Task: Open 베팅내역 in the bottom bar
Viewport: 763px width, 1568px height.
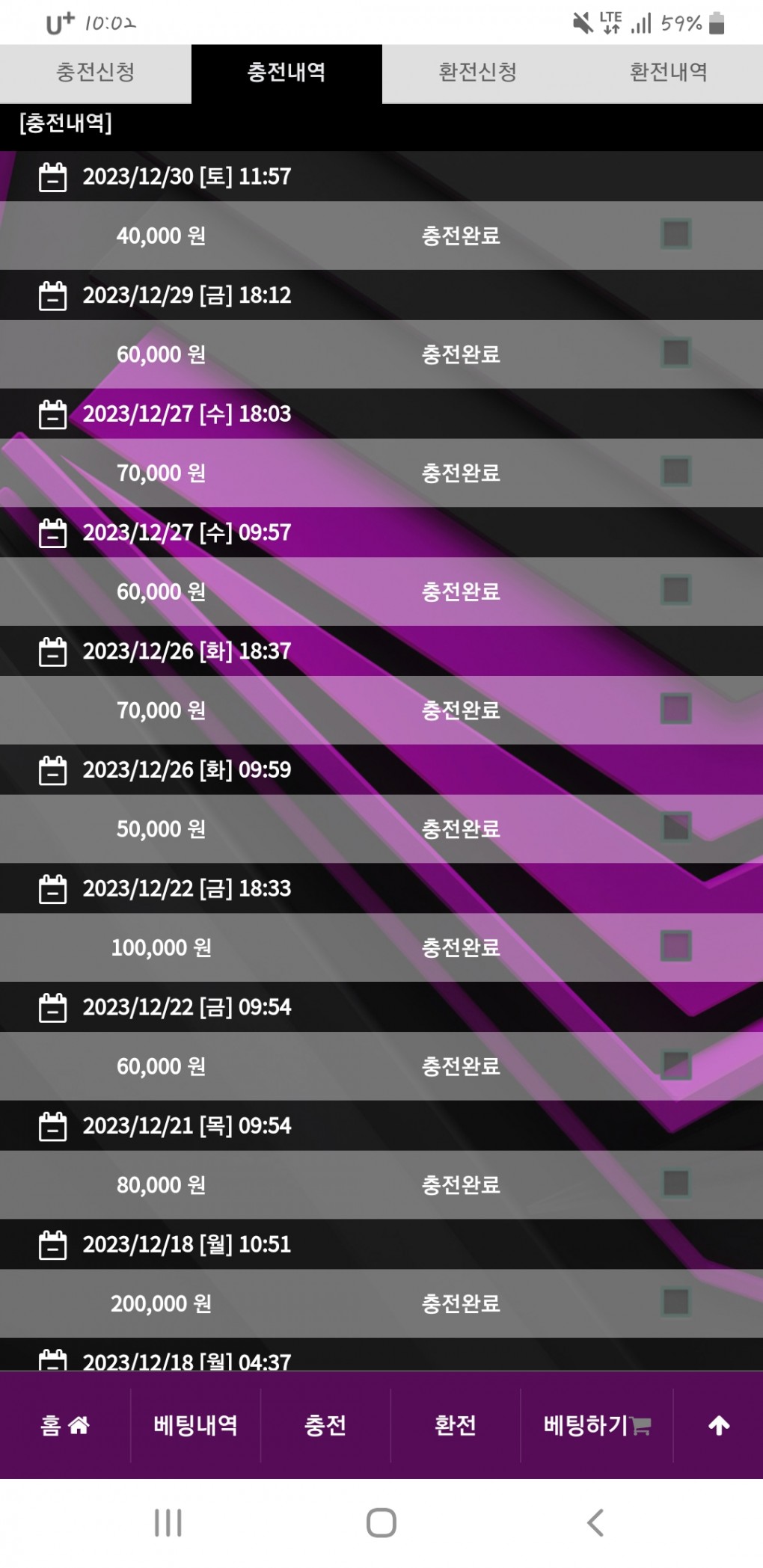Action: [x=195, y=1425]
